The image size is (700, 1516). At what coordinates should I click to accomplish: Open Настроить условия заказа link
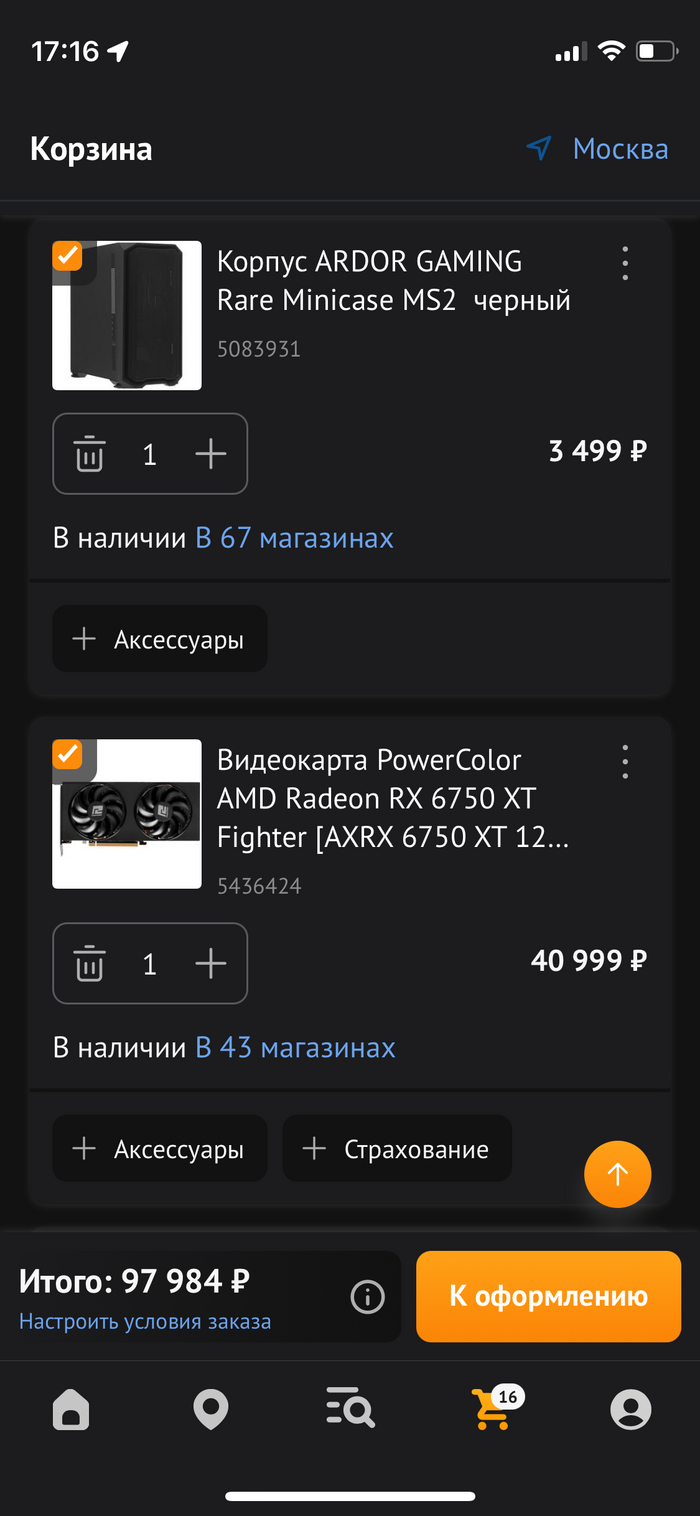click(x=145, y=1321)
